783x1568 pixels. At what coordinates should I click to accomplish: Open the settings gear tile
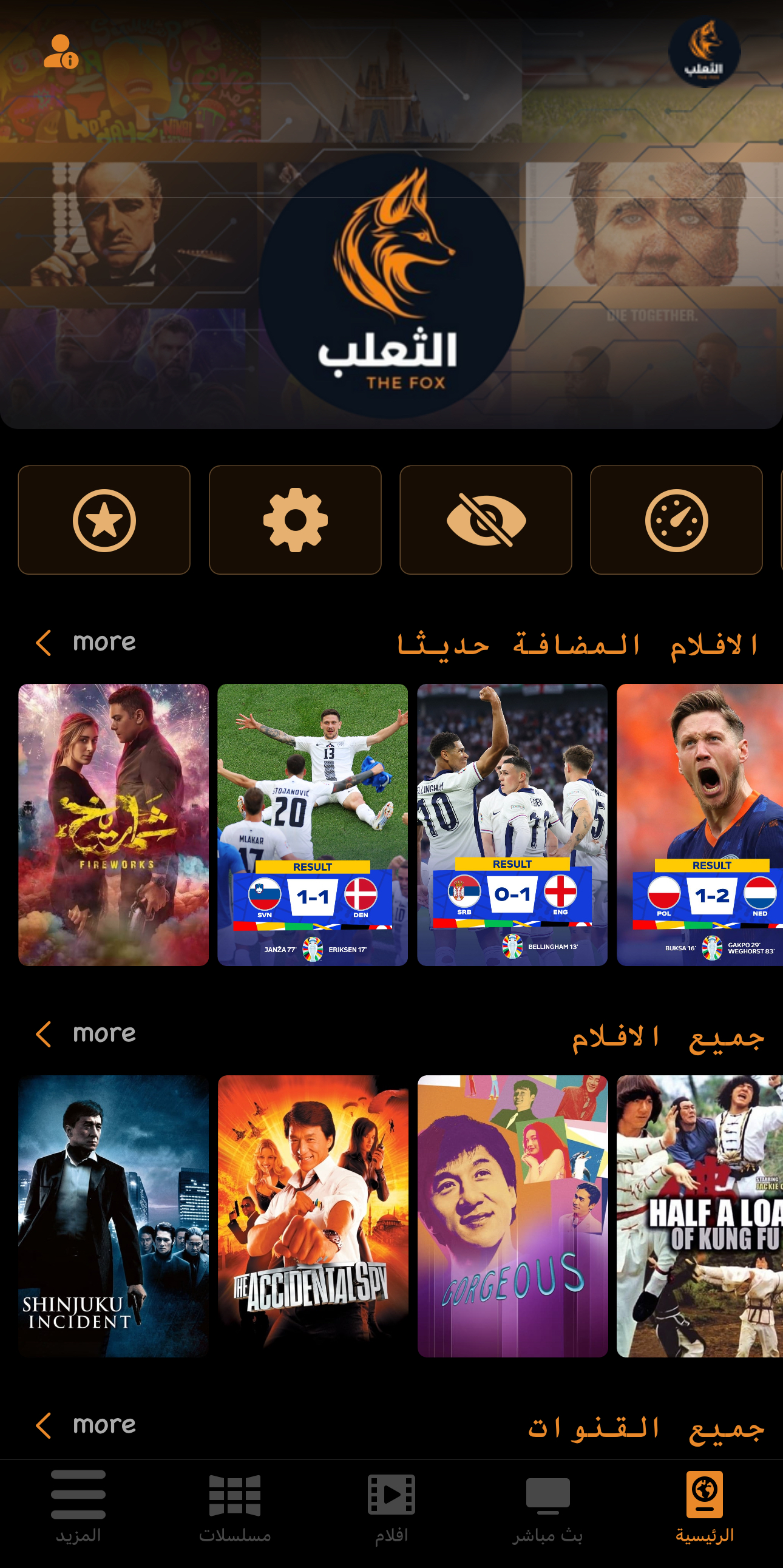tap(296, 520)
